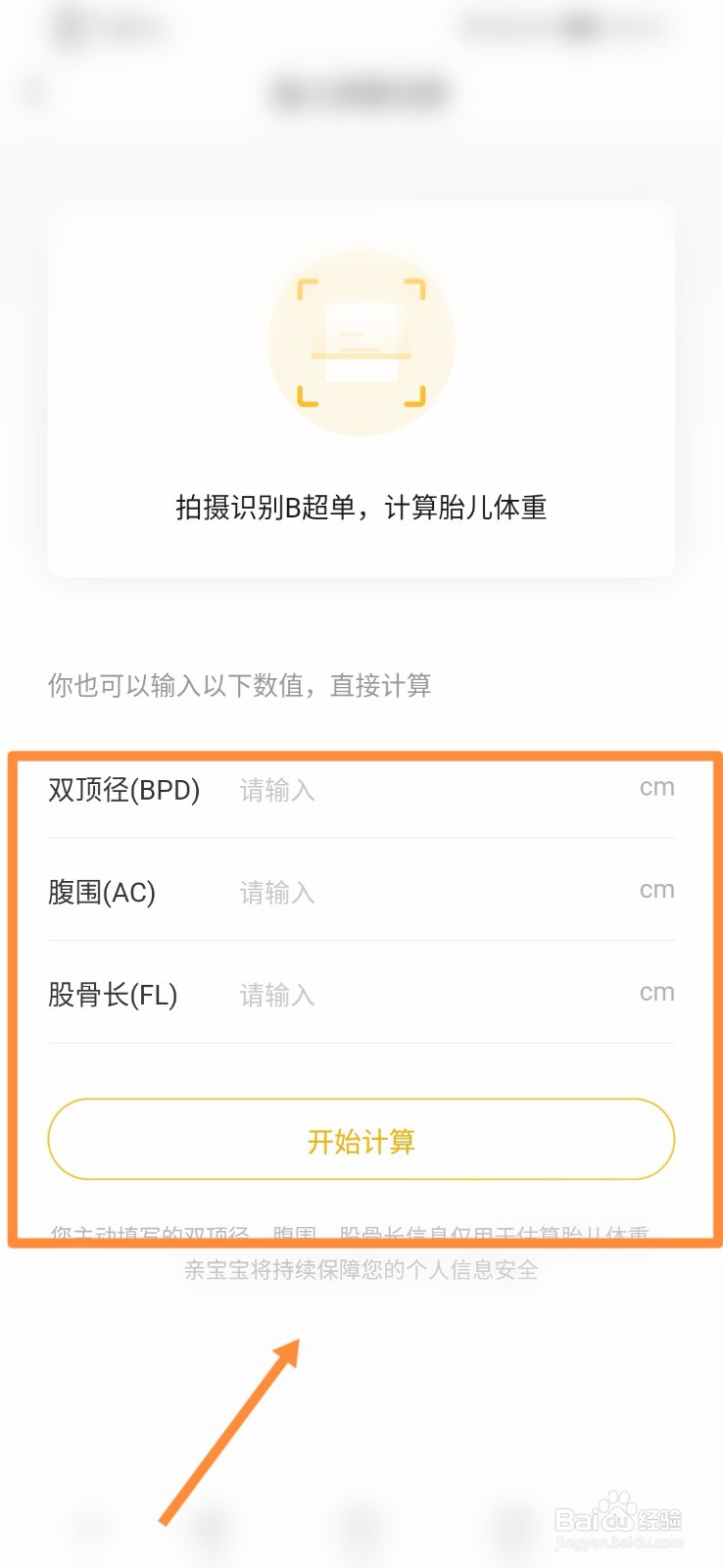Tap the cm unit label next to BPD
Viewport: 723px width, 1568px height.
(658, 787)
